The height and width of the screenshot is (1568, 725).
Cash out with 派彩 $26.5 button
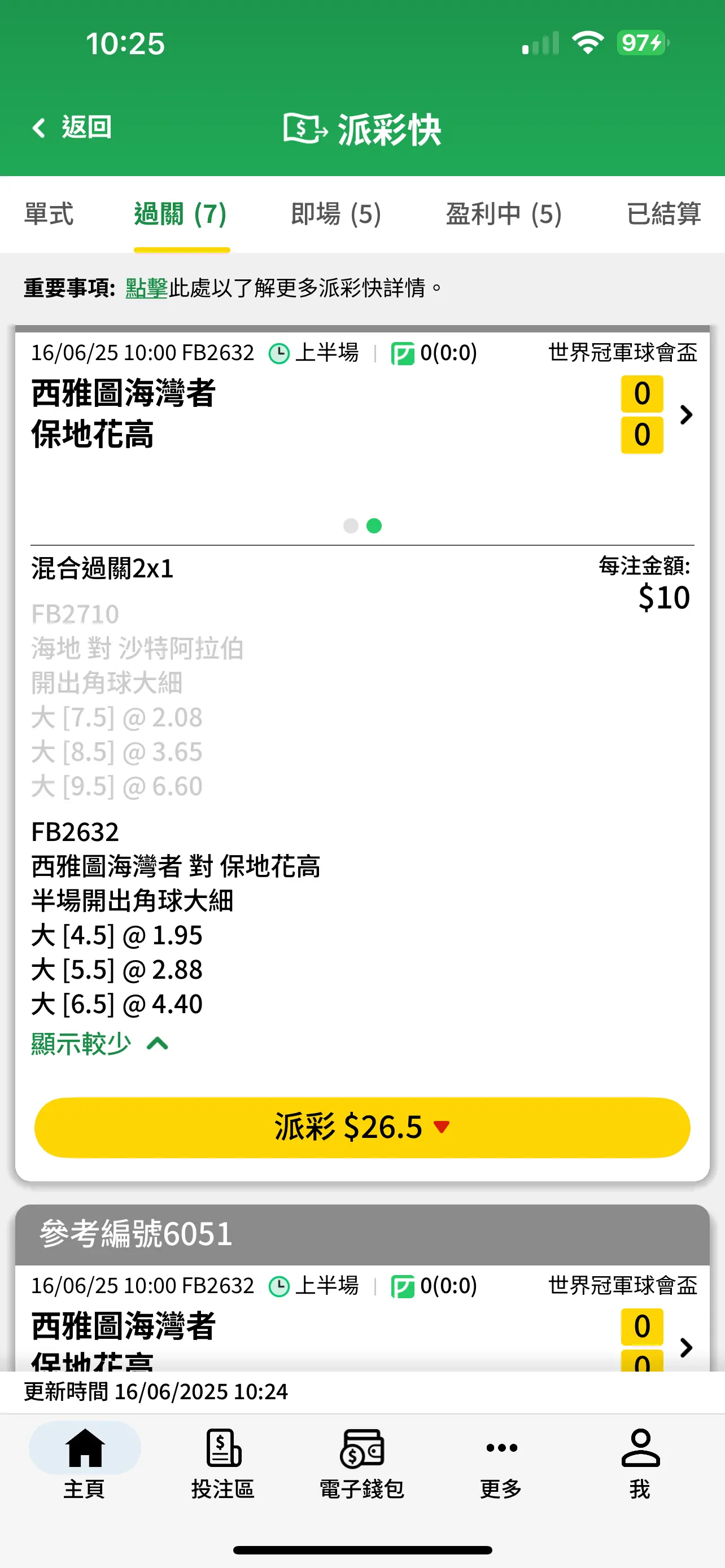pyautogui.click(x=362, y=1127)
